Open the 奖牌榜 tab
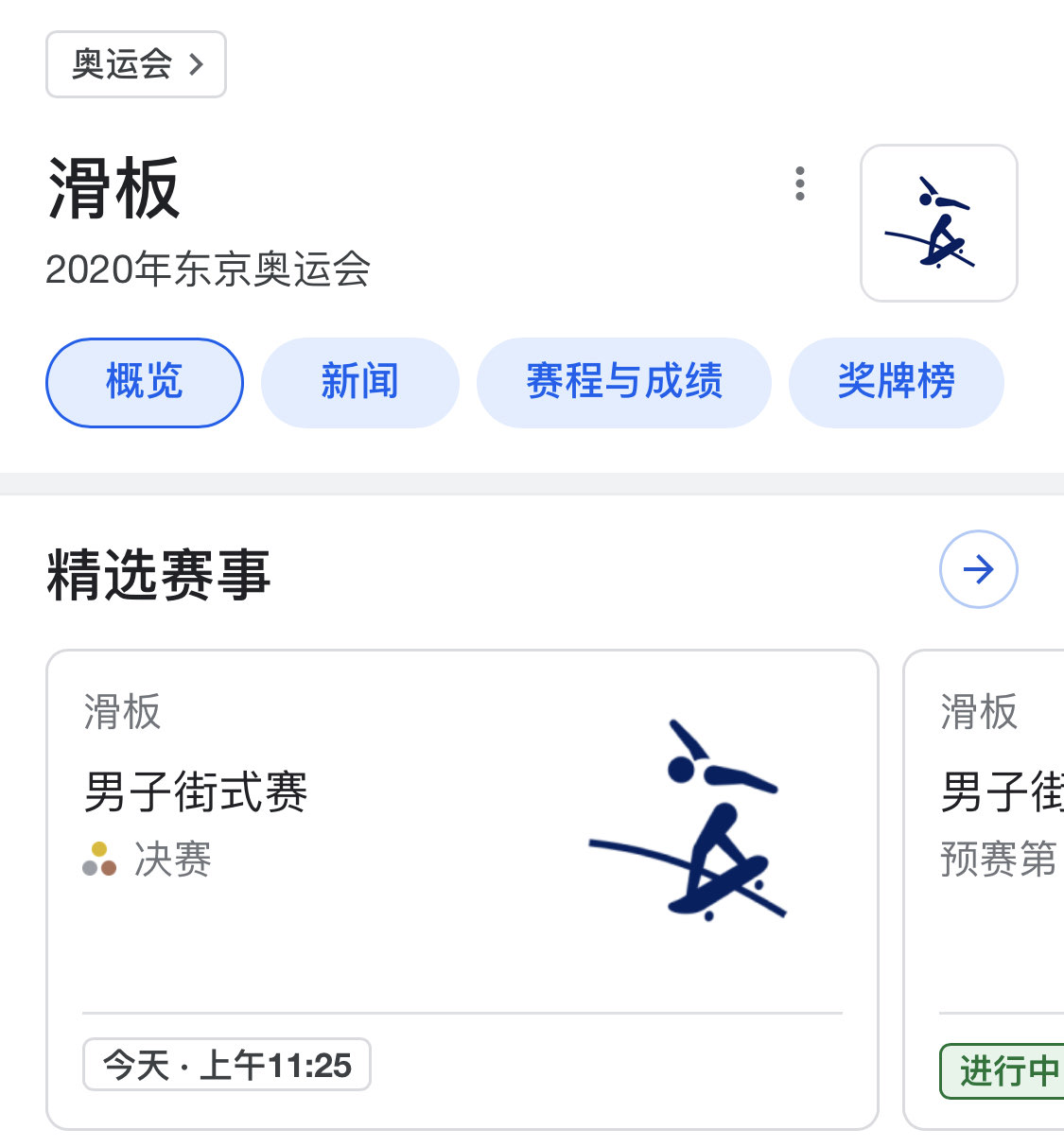 pyautogui.click(x=896, y=383)
